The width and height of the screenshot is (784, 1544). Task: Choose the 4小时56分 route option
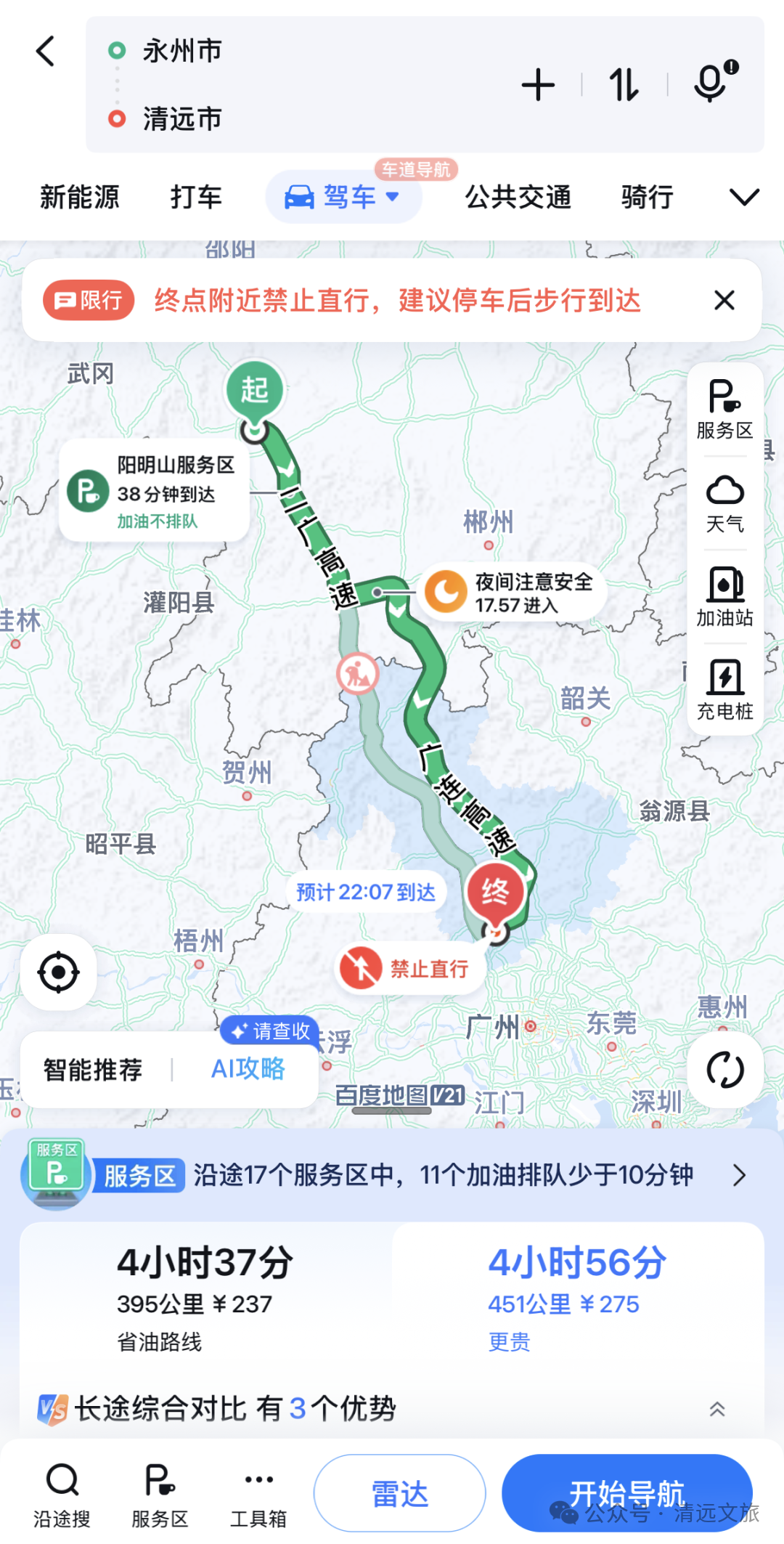pos(577,1296)
